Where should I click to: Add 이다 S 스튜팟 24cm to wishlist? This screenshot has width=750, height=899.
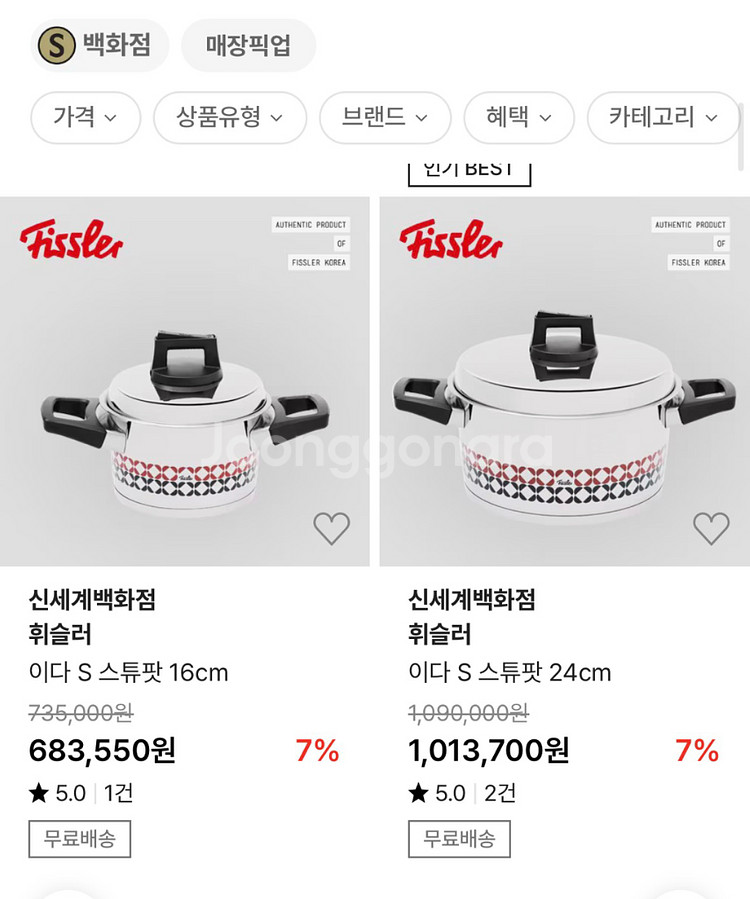pos(711,528)
